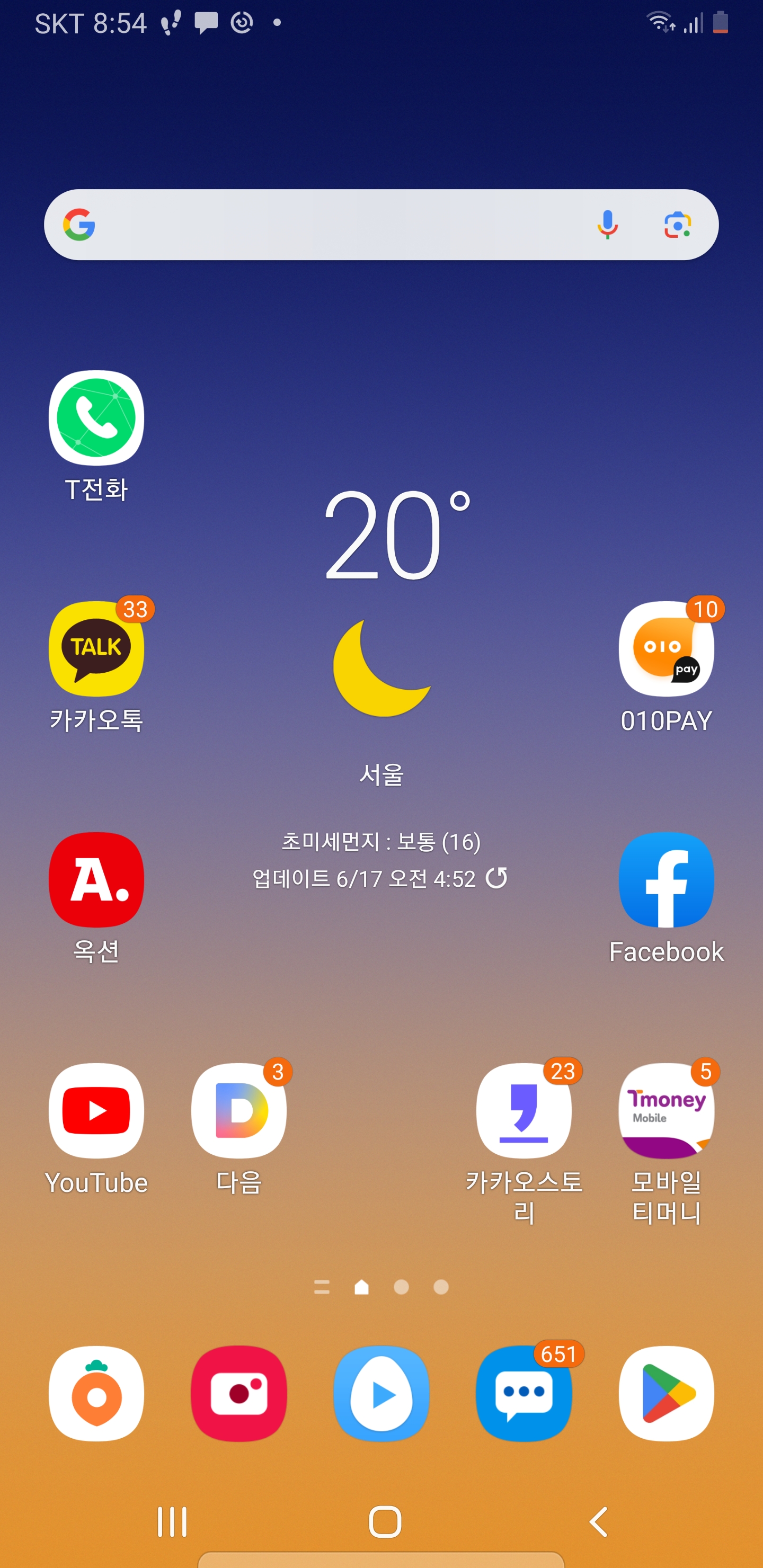763x1568 pixels.
Task: Open the 다음 (Daum) app
Action: point(239,1111)
